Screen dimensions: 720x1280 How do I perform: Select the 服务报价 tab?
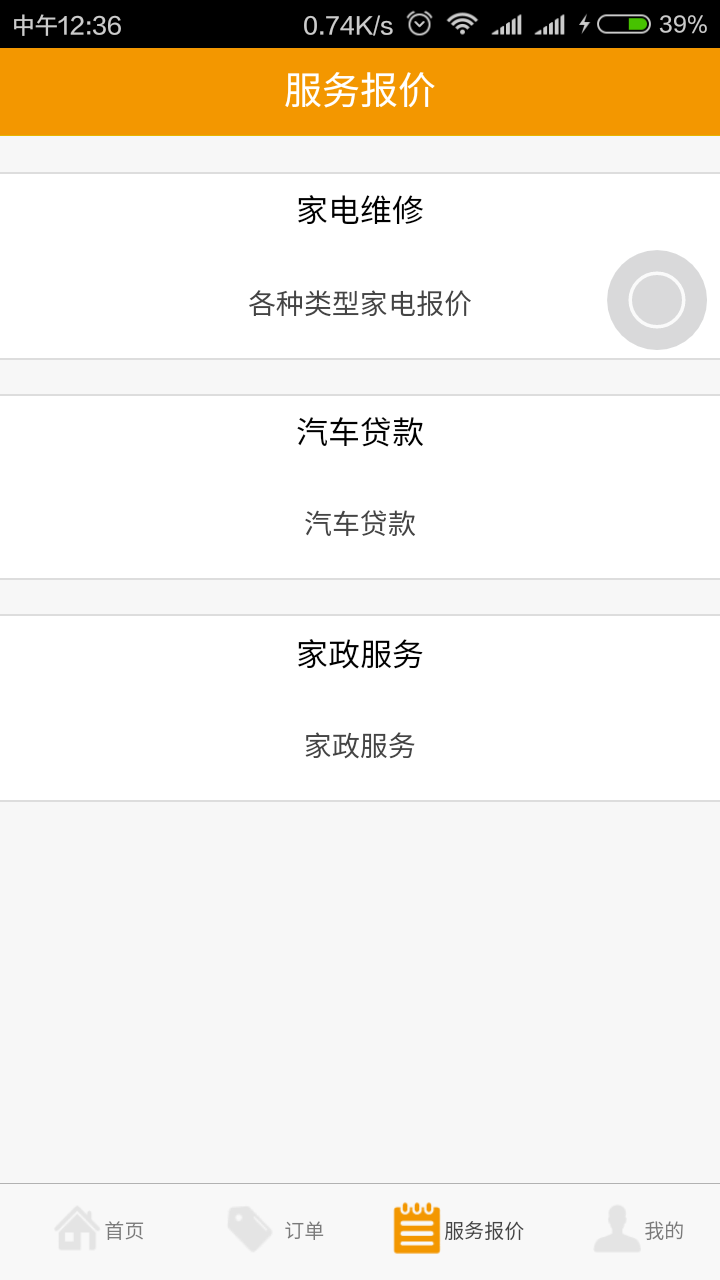pos(459,1230)
